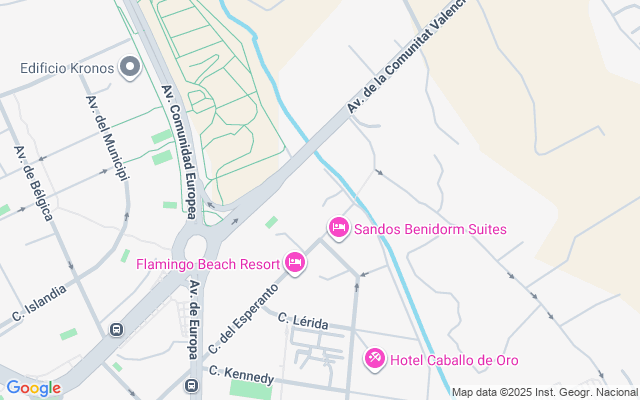Viewport: 640px width, 400px height.
Task: Select the Flamingo Beach Resort hotel pin
Action: tap(295, 263)
